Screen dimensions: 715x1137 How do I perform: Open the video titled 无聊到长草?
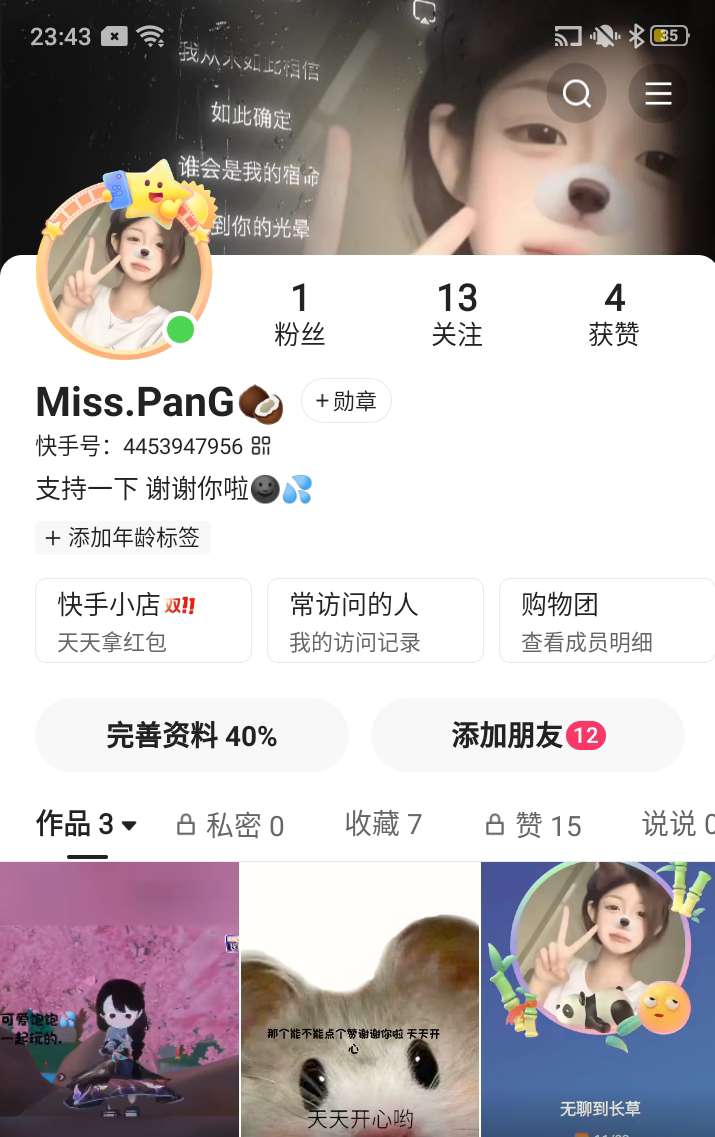point(598,1000)
